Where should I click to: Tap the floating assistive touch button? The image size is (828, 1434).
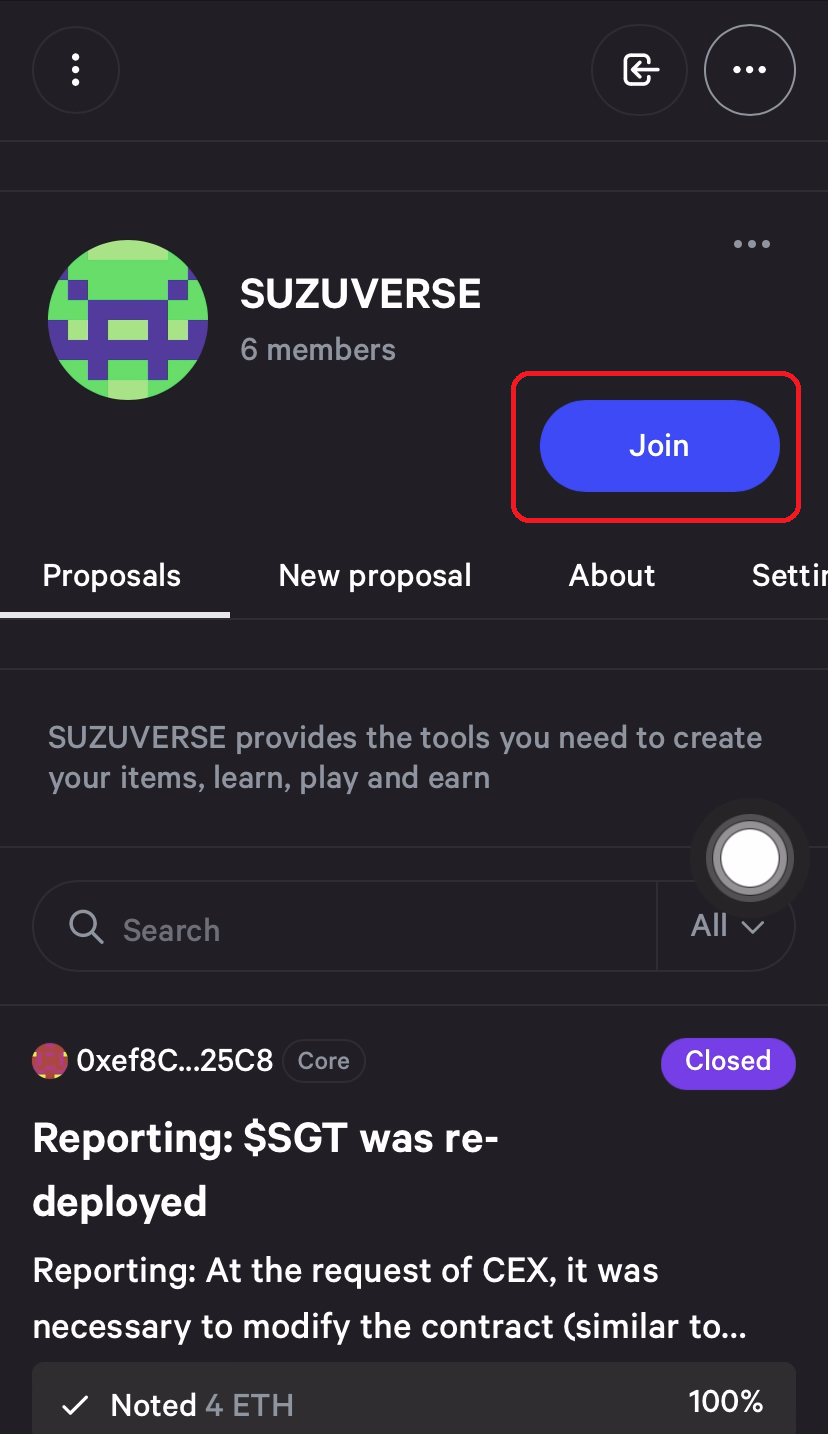point(749,858)
